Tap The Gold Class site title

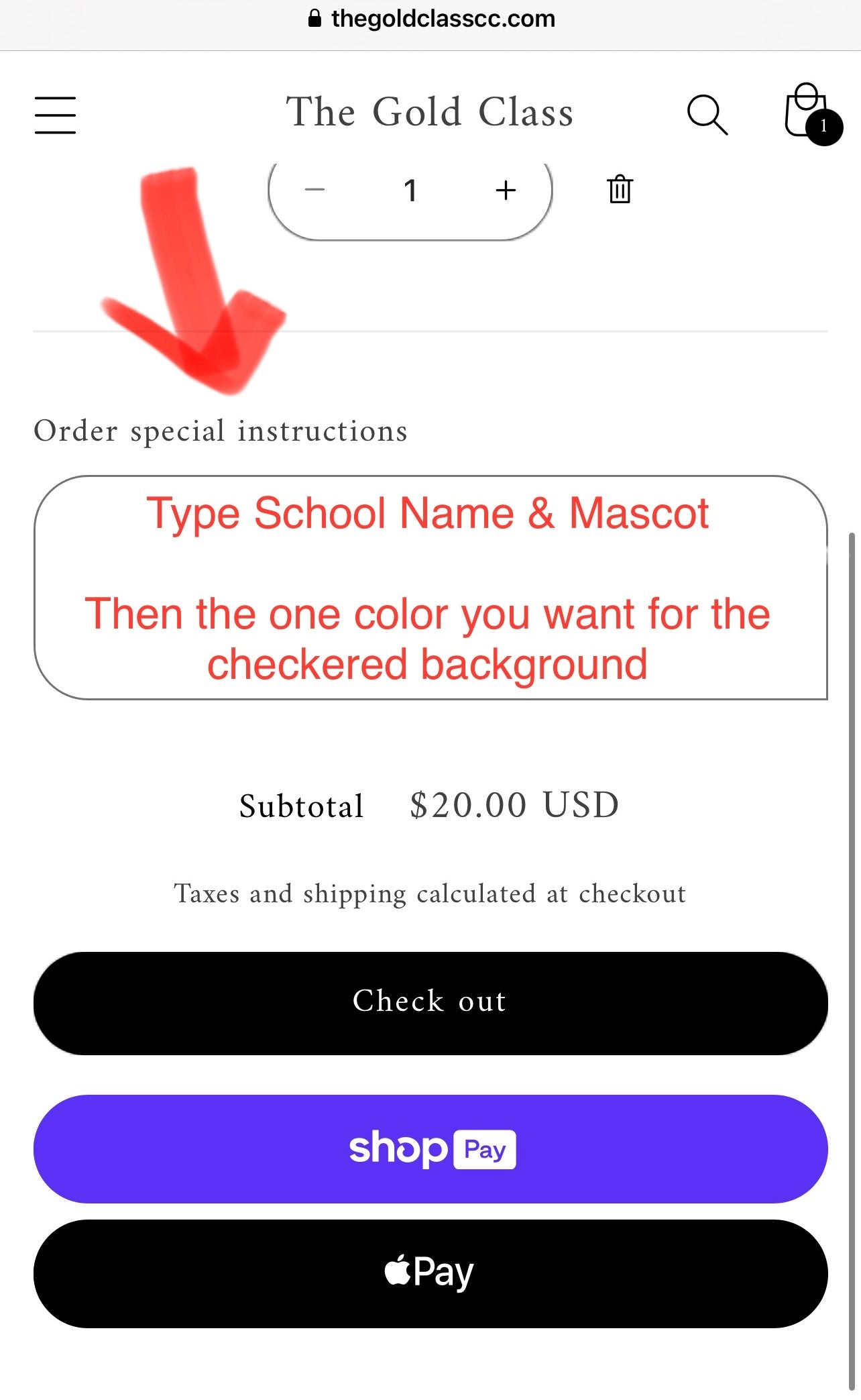tap(430, 112)
